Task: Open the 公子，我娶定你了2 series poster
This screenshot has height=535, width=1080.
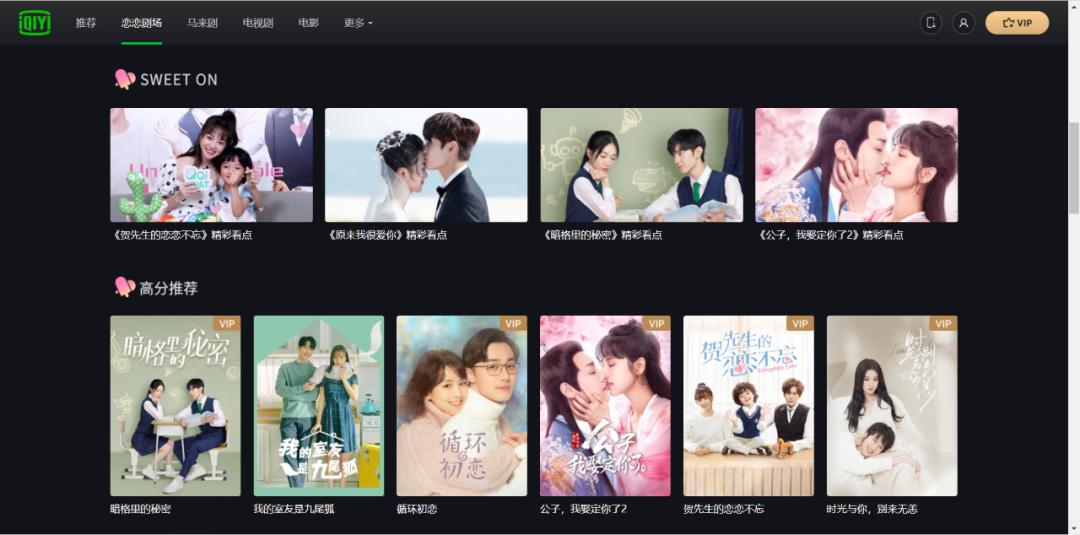Action: click(x=605, y=405)
